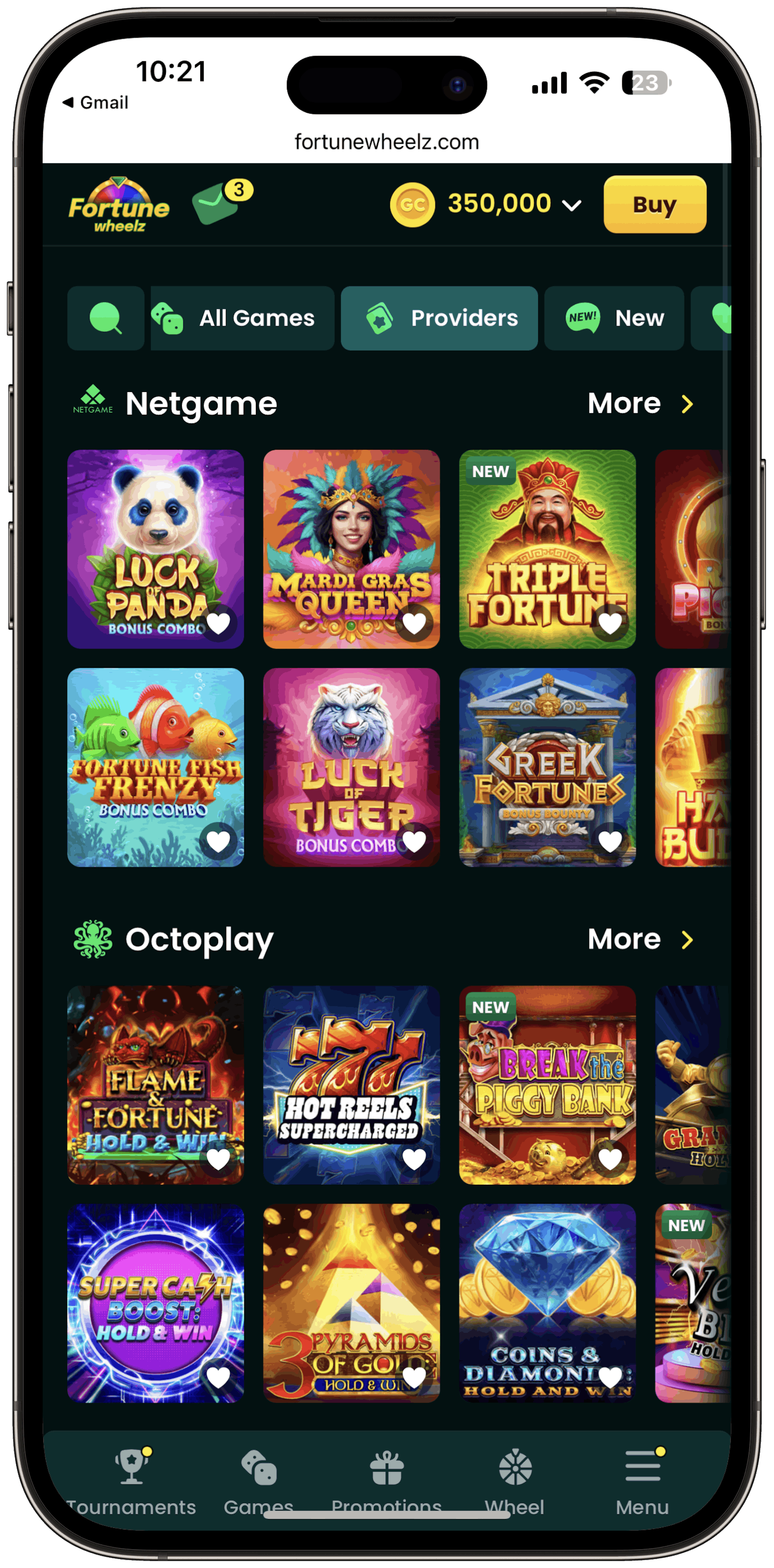774x1568 pixels.
Task: See more Octoplay games
Action: [640, 939]
